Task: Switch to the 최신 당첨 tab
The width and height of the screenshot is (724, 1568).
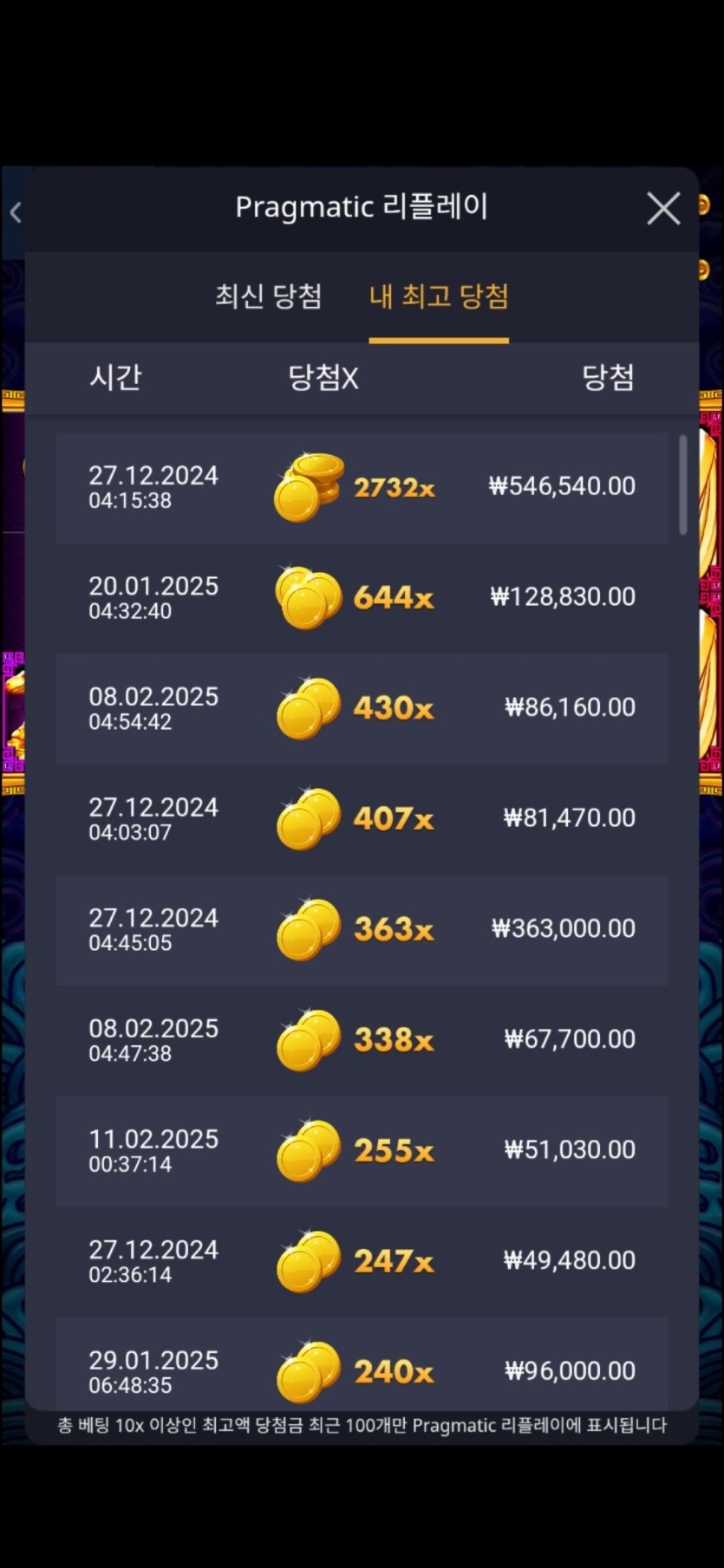Action: click(268, 296)
